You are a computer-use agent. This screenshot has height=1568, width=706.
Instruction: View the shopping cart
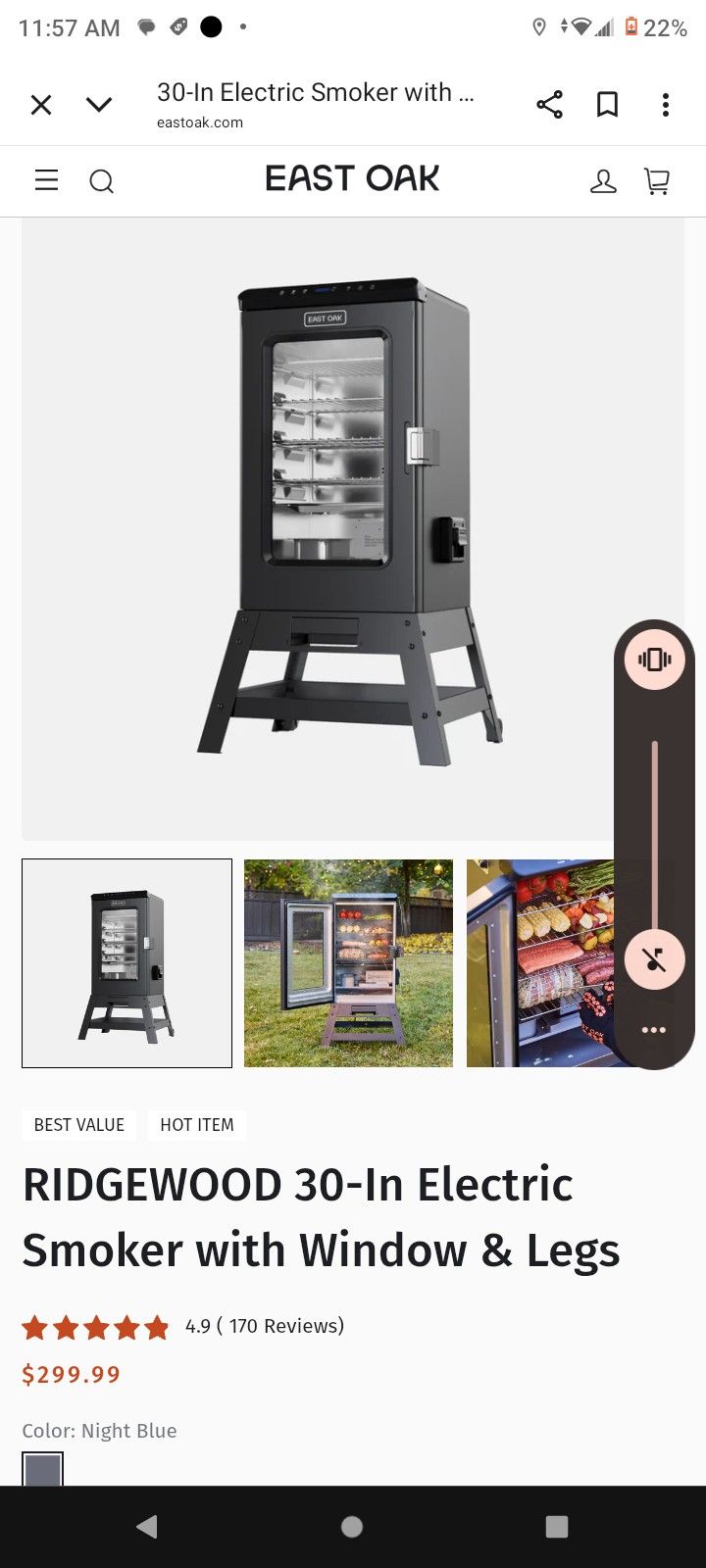point(658,181)
